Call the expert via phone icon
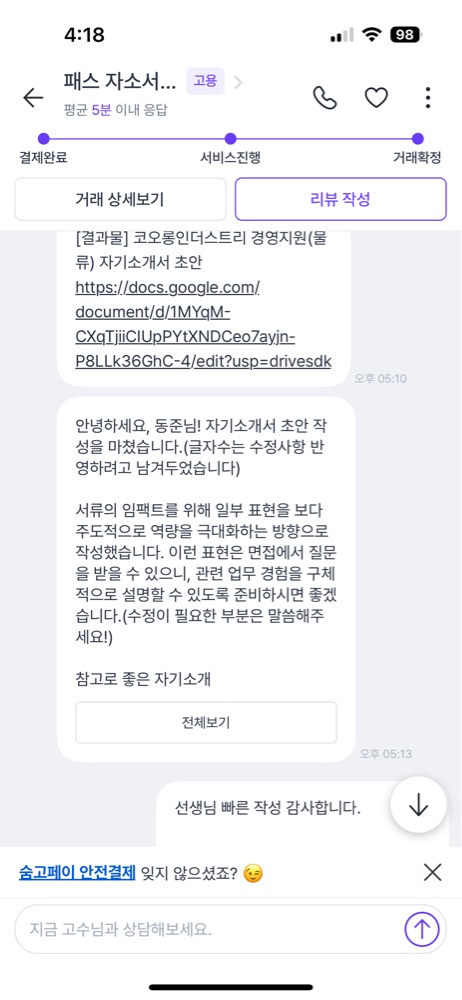The width and height of the screenshot is (462, 1000). [325, 98]
